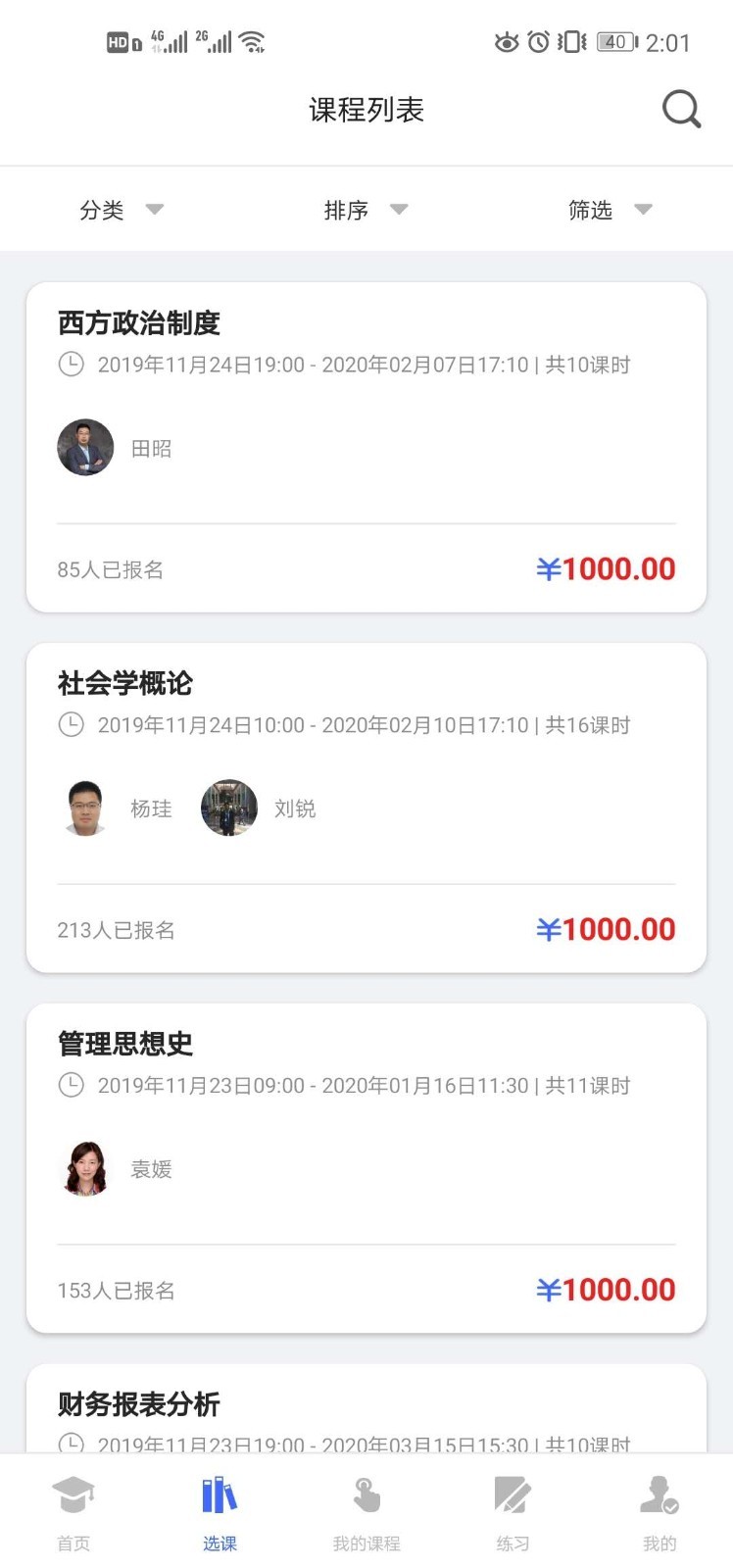Open the 我的 profile tab

click(x=660, y=1514)
